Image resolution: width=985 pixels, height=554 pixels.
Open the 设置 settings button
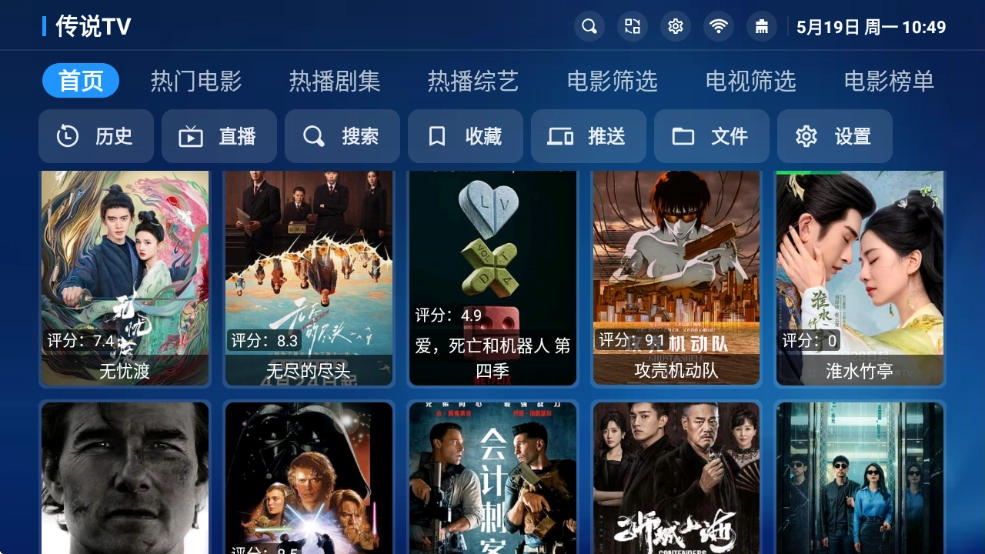[834, 136]
